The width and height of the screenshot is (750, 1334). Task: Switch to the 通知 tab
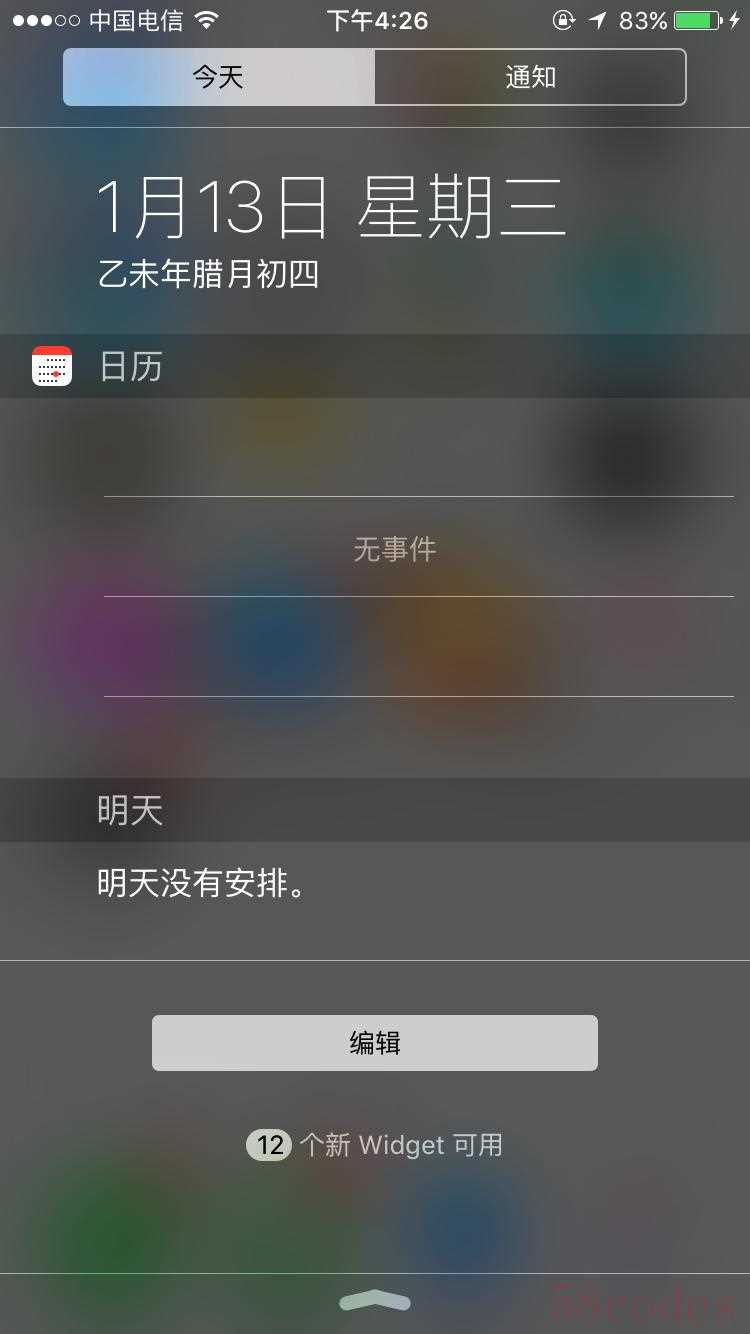(530, 77)
